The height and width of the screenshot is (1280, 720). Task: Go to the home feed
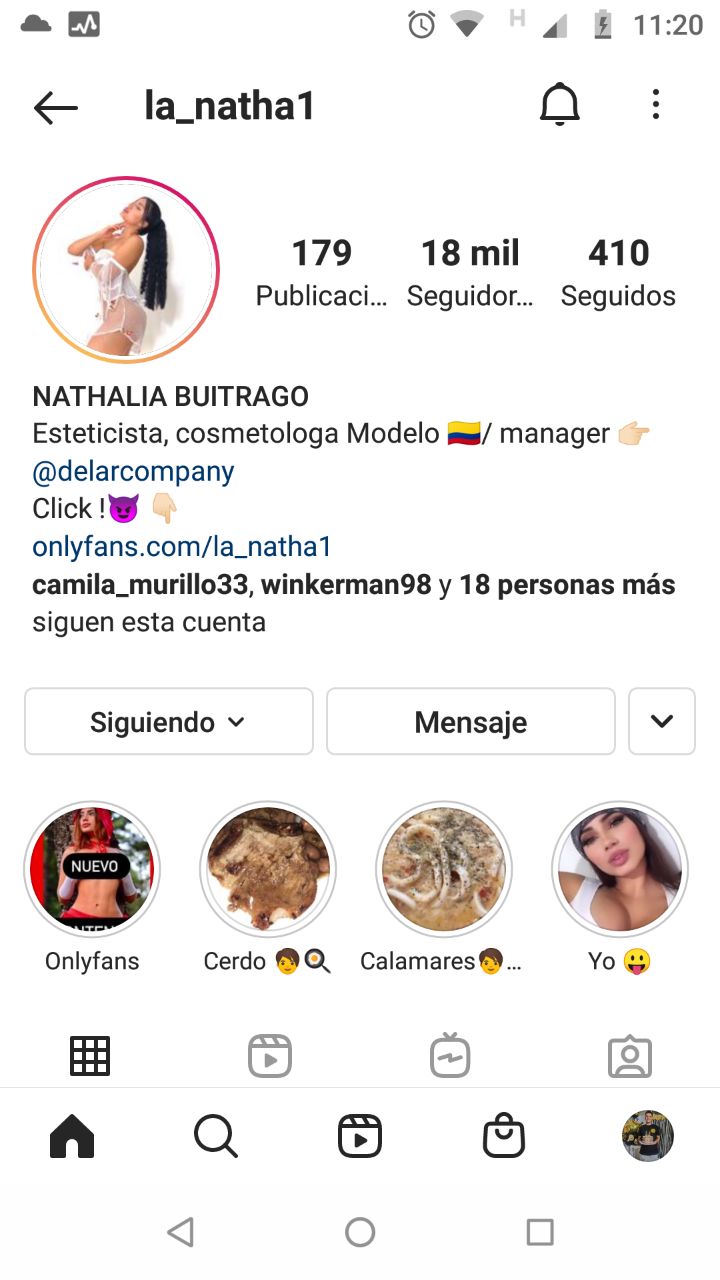[71, 1135]
